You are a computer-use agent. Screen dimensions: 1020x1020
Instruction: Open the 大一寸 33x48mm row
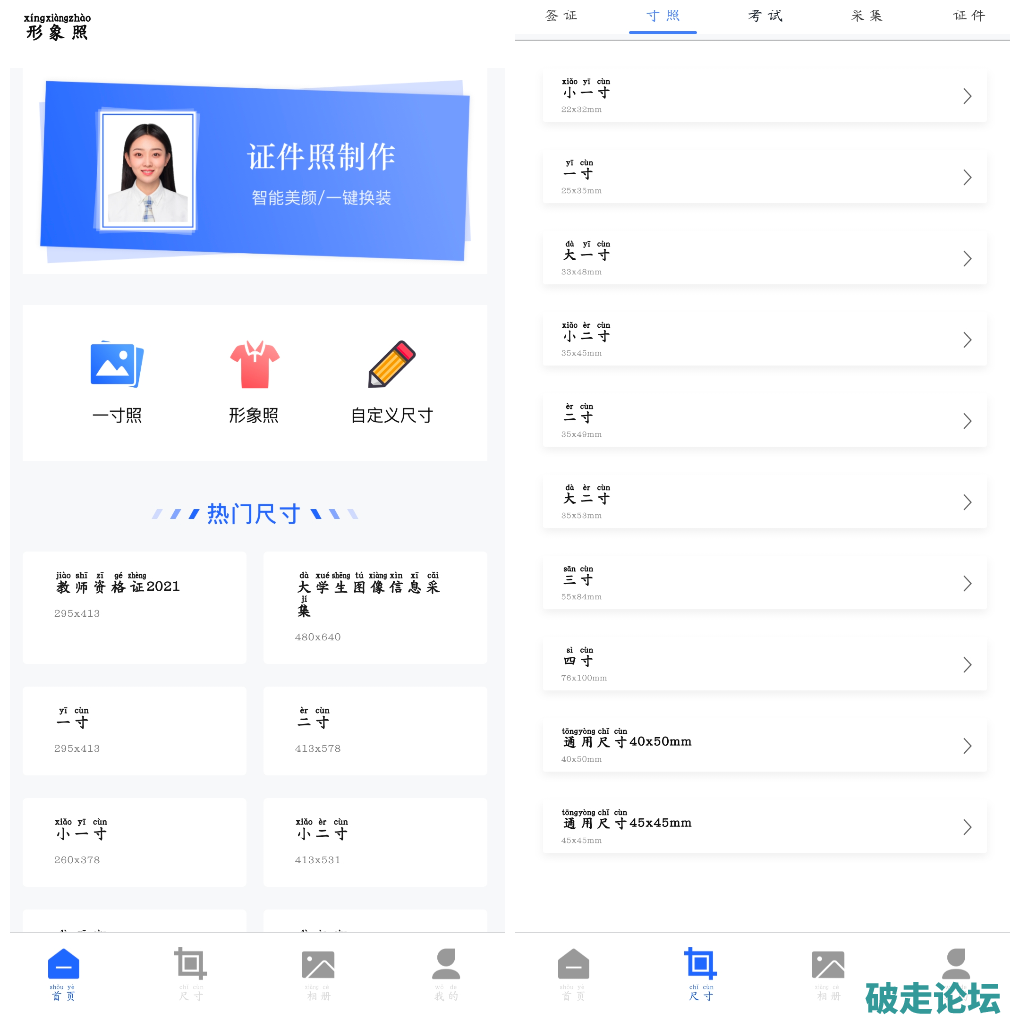click(764, 258)
